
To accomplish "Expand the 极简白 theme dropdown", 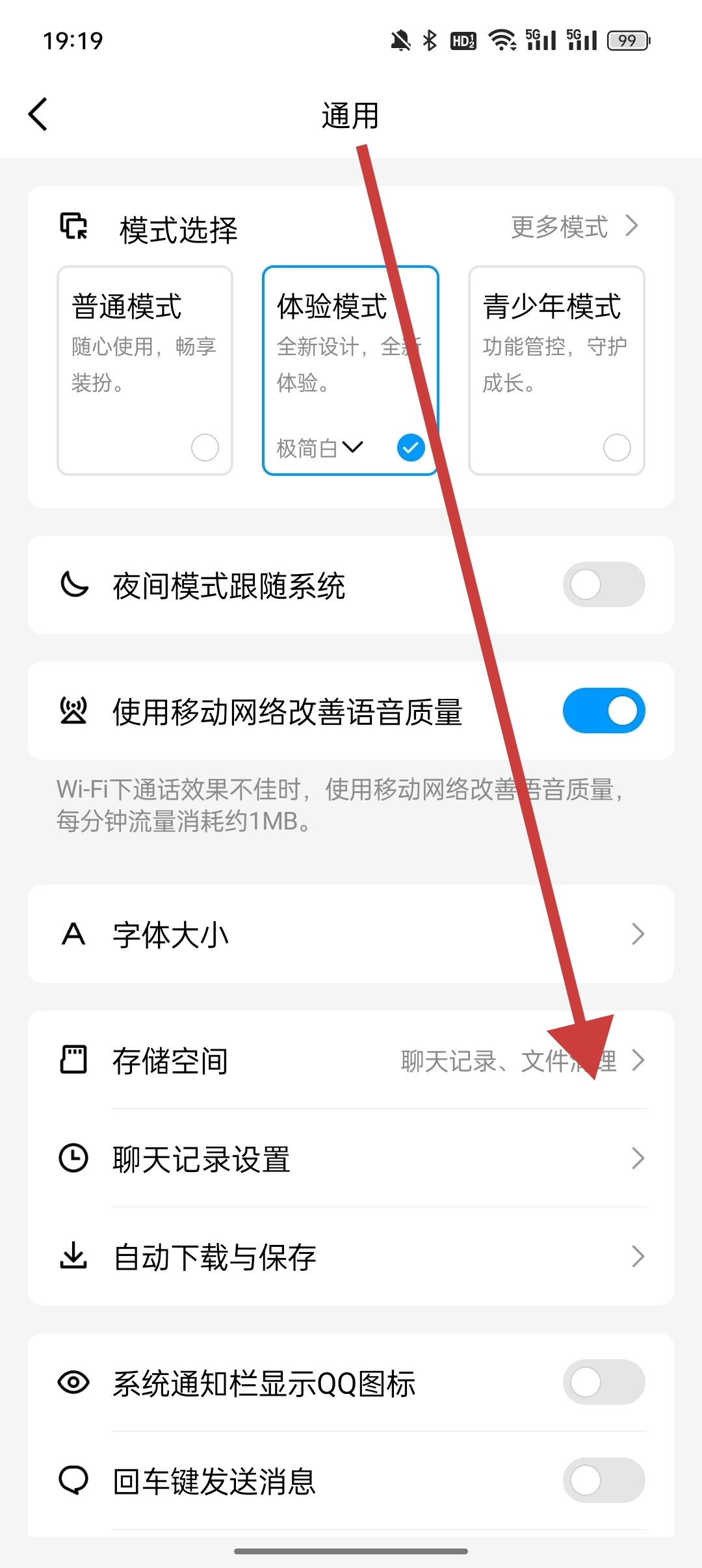I will 319,447.
